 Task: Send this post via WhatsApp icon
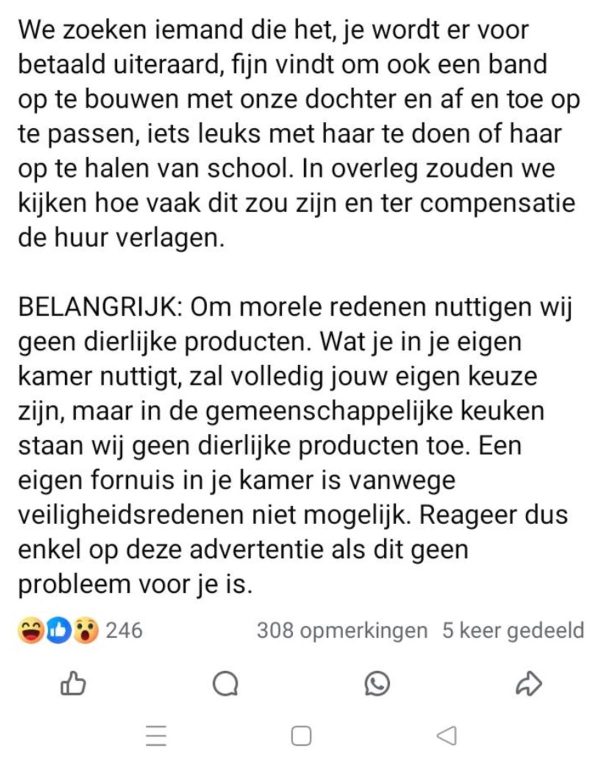[x=377, y=684]
